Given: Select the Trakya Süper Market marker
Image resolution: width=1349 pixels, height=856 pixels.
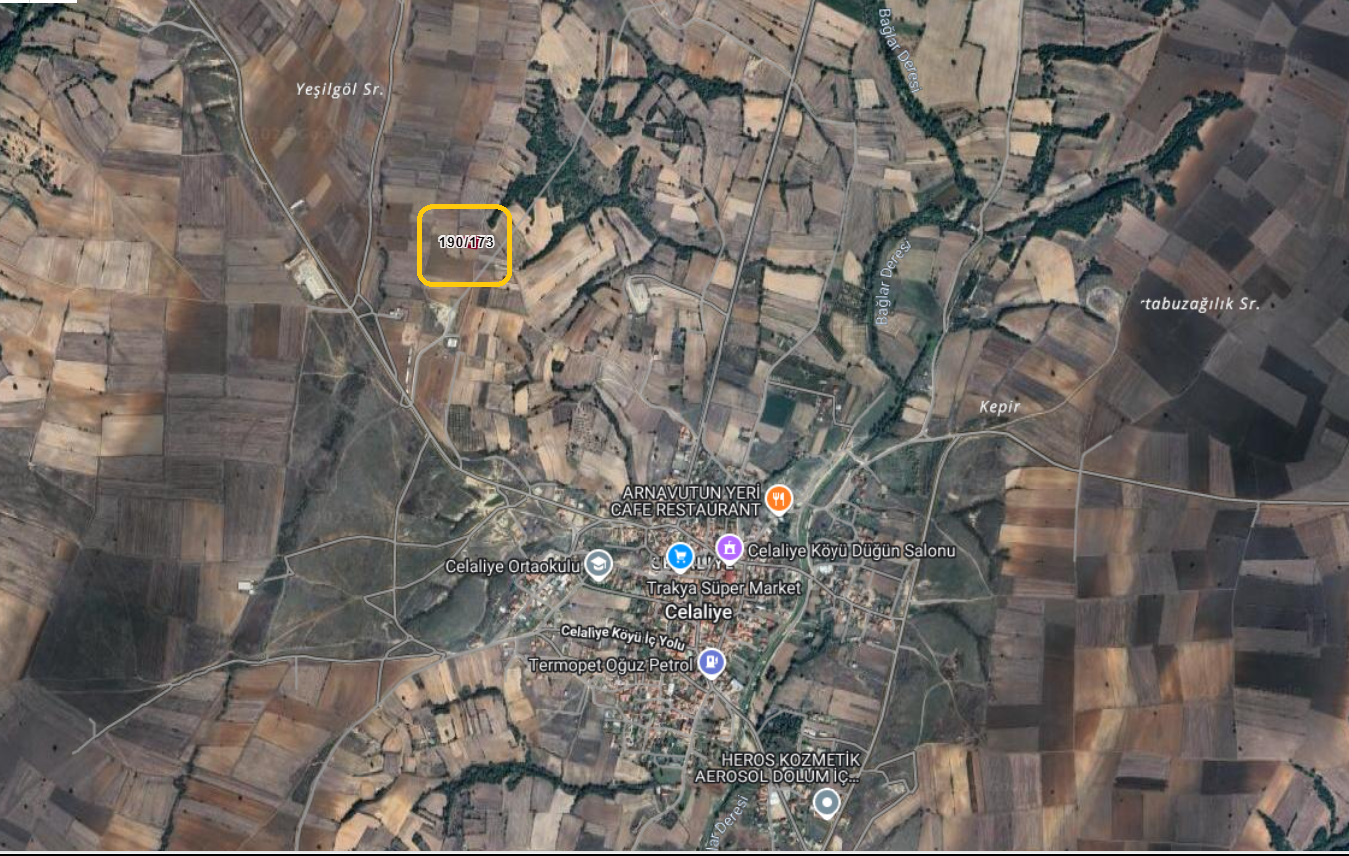Looking at the screenshot, I should pos(680,554).
